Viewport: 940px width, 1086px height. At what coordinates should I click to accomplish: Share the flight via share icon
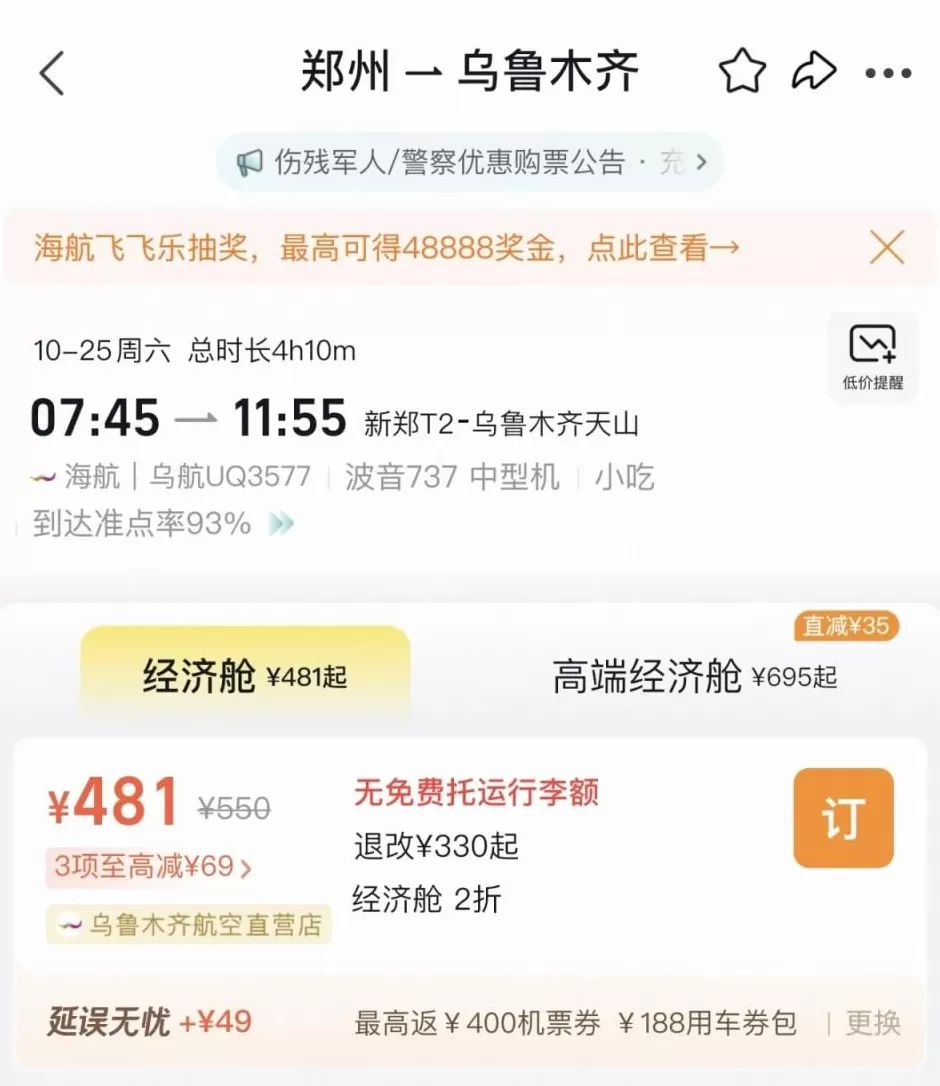tap(814, 71)
